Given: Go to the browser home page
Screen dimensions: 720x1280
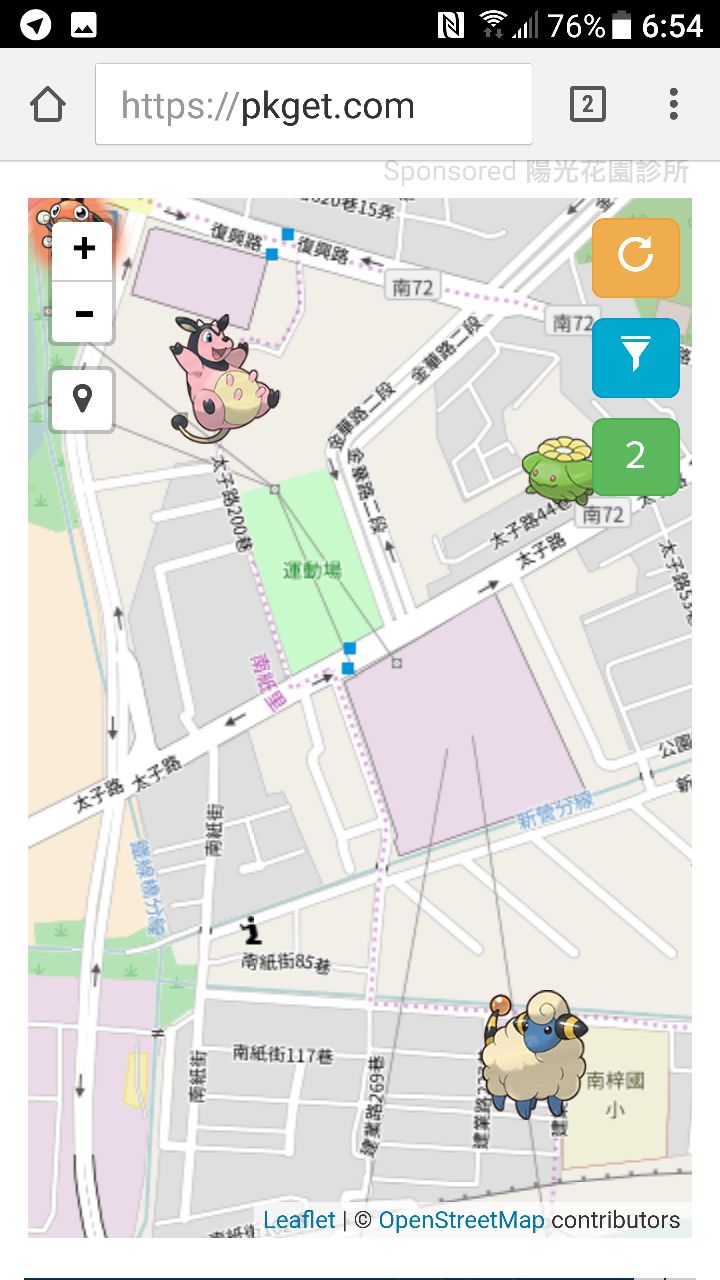Looking at the screenshot, I should [48, 105].
